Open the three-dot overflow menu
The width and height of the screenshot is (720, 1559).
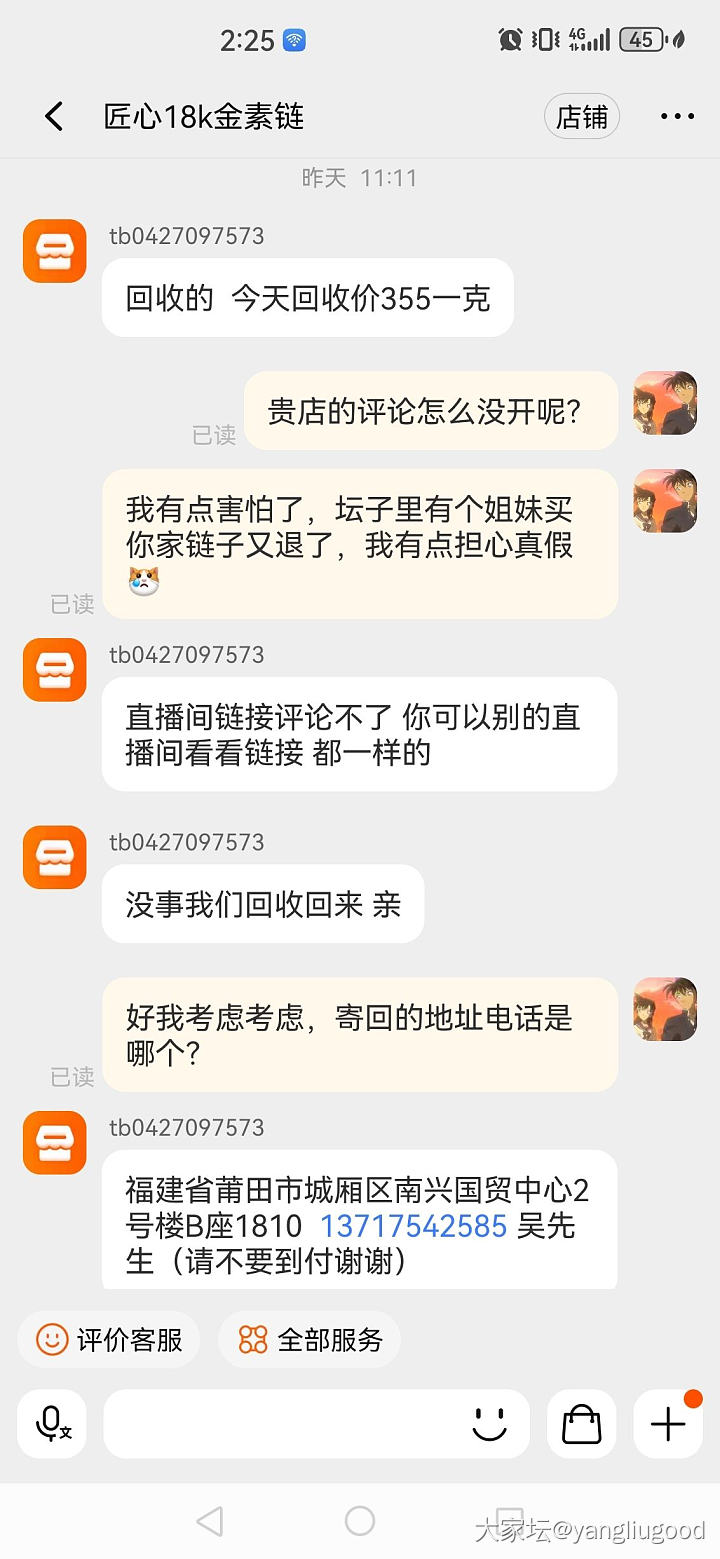(677, 117)
